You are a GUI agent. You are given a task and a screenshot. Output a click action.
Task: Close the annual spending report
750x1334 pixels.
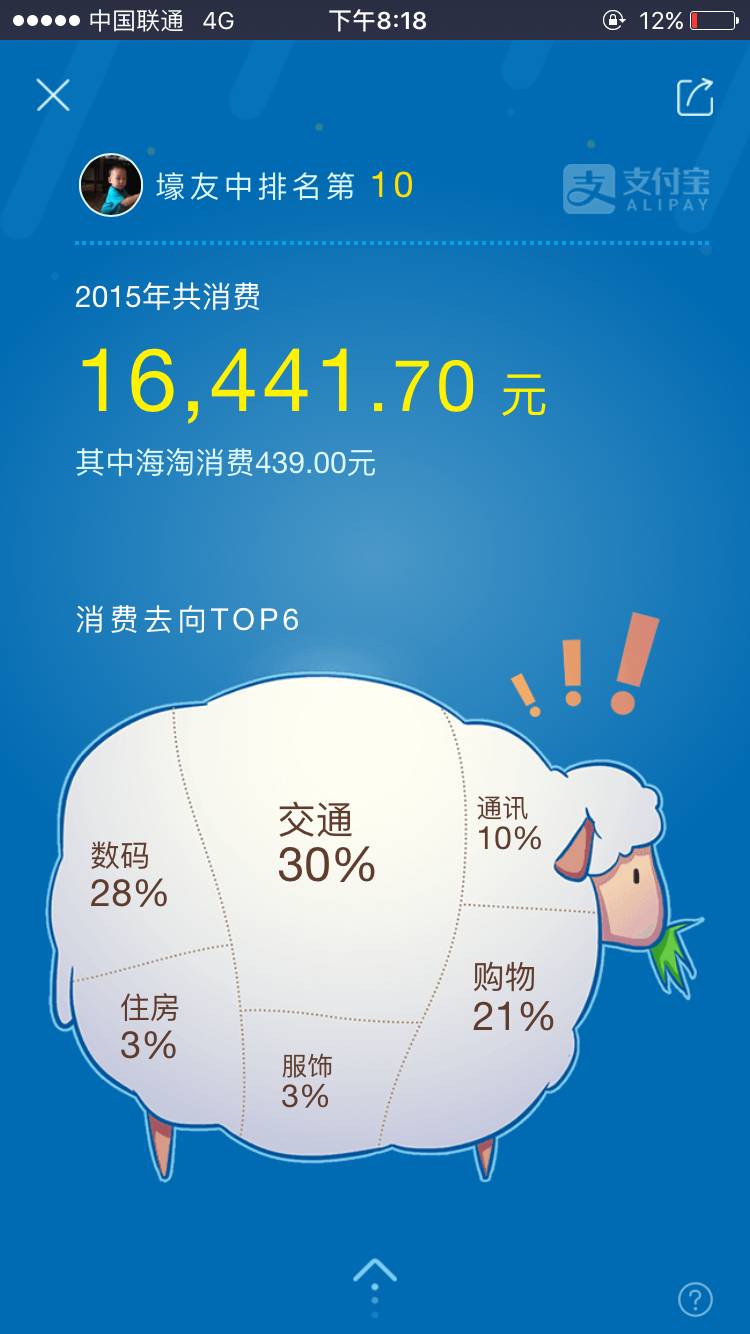(x=53, y=96)
